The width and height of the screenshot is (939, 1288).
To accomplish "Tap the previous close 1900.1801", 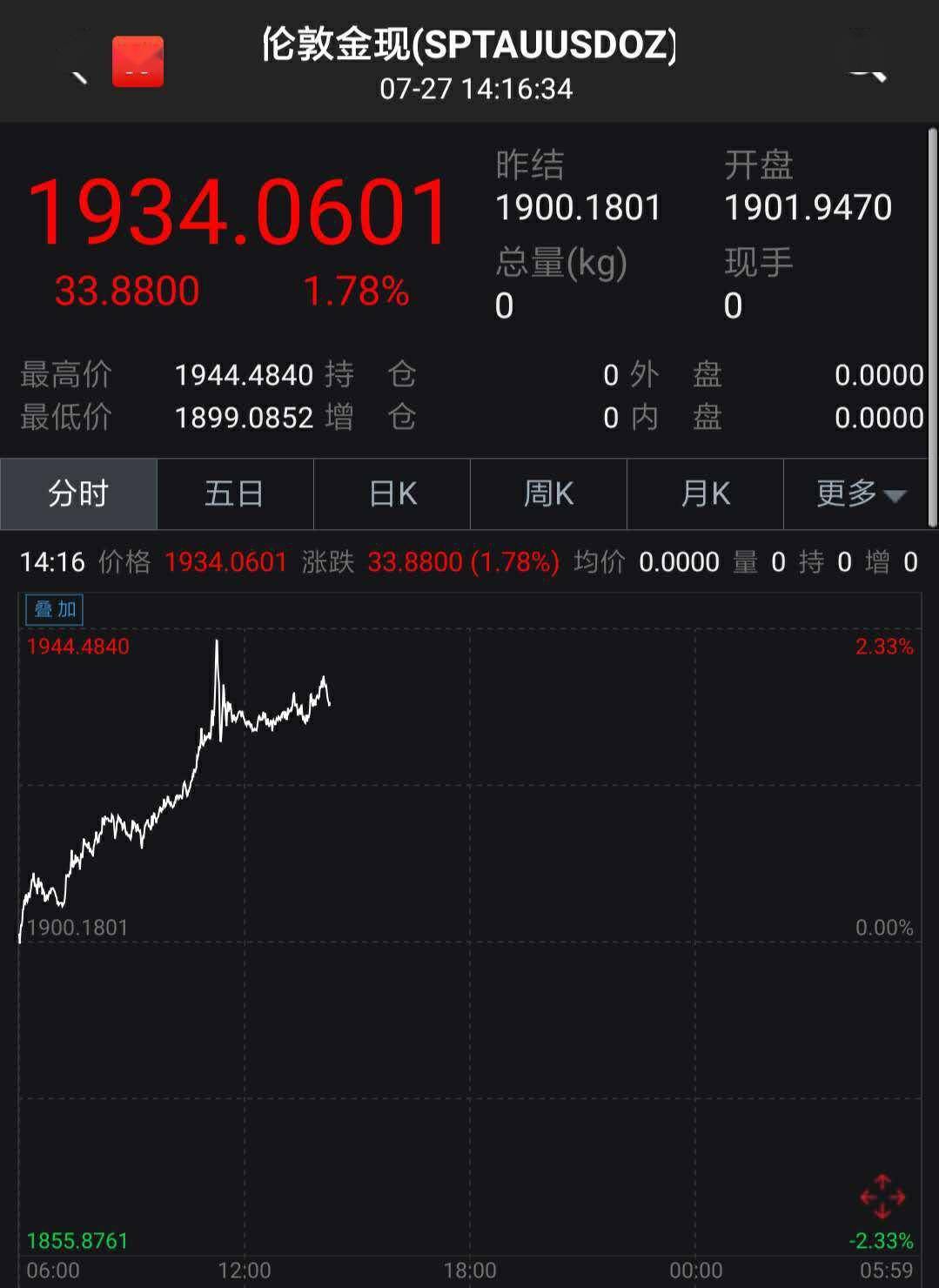I will pyautogui.click(x=579, y=206).
